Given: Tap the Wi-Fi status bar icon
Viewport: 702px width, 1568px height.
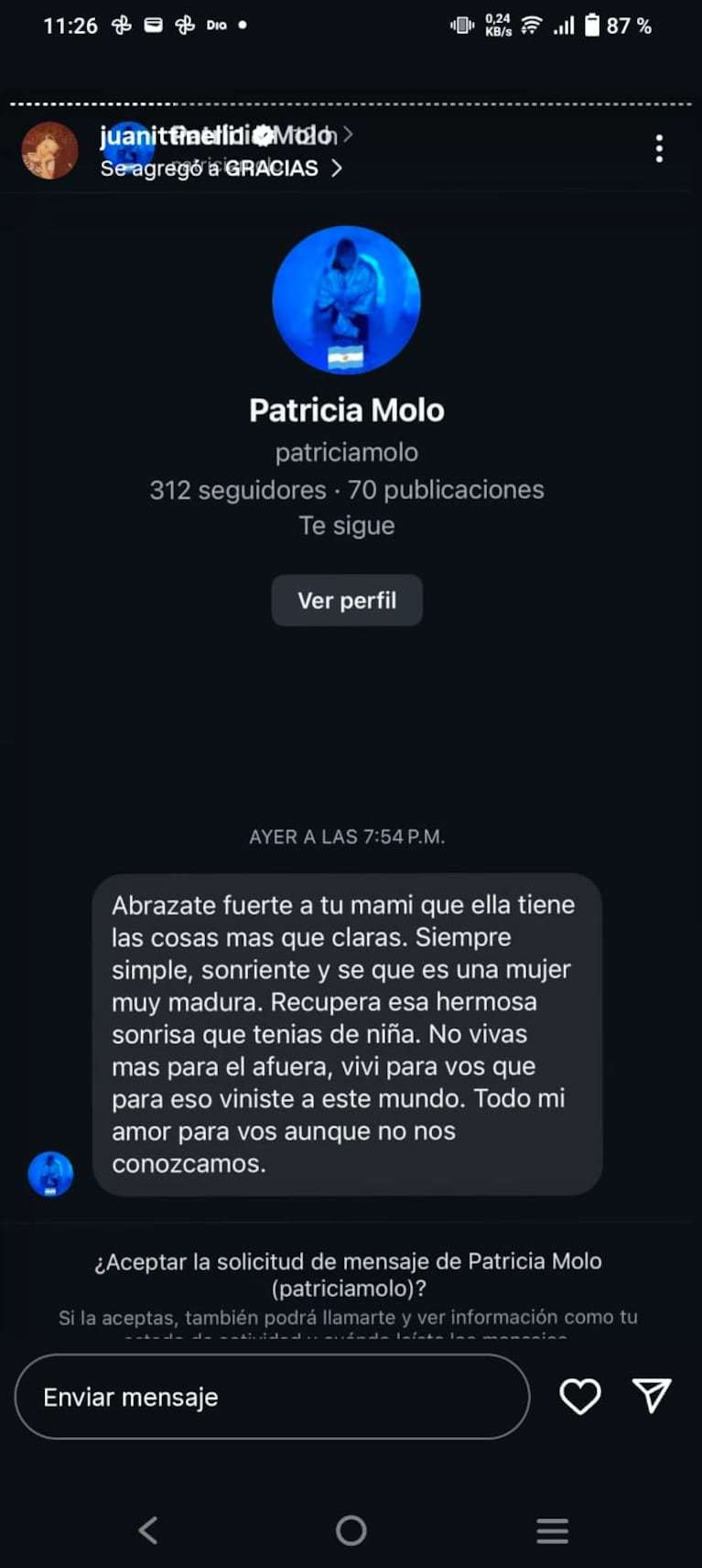Looking at the screenshot, I should (531, 25).
